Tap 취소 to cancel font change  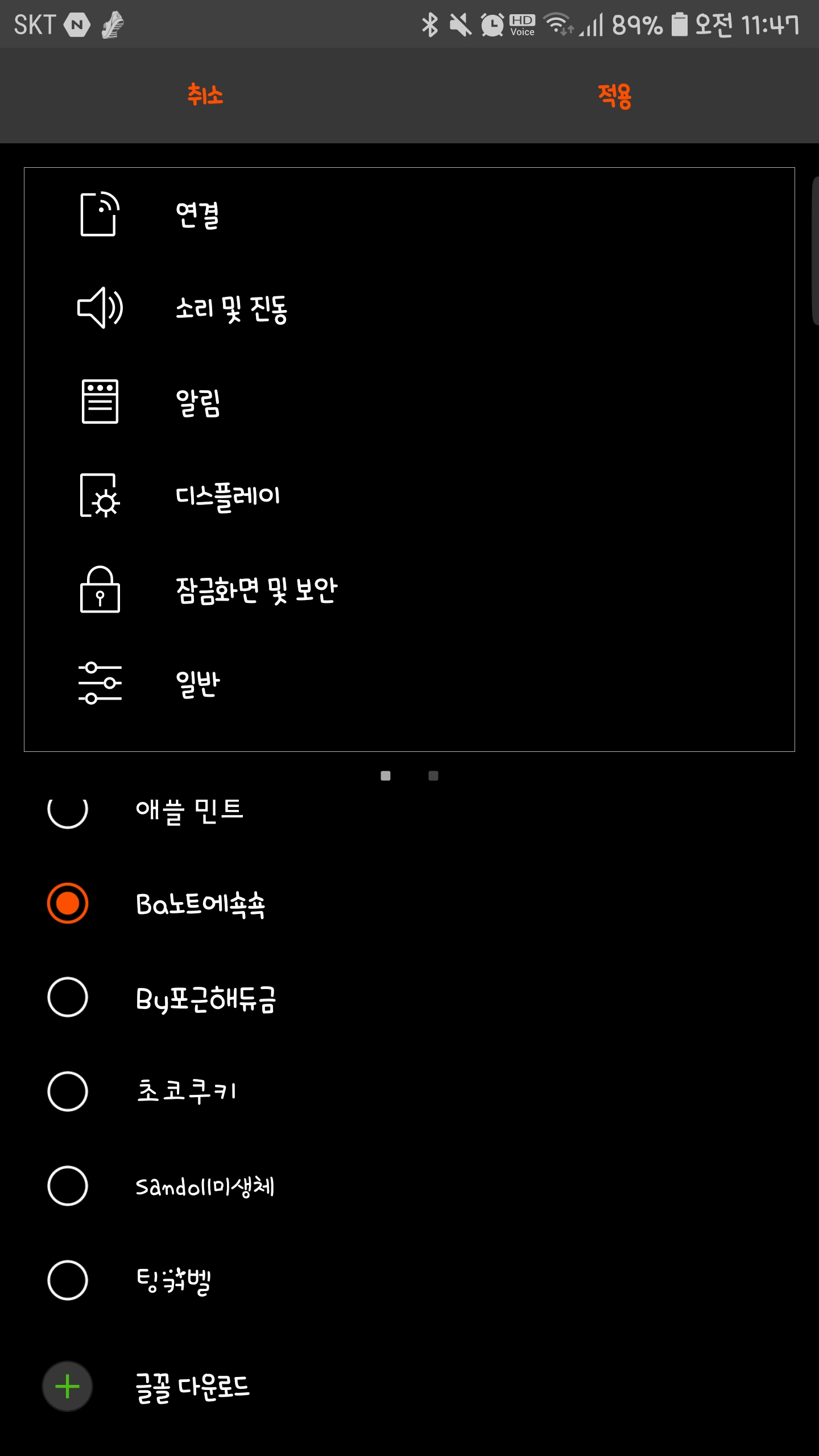click(x=205, y=95)
